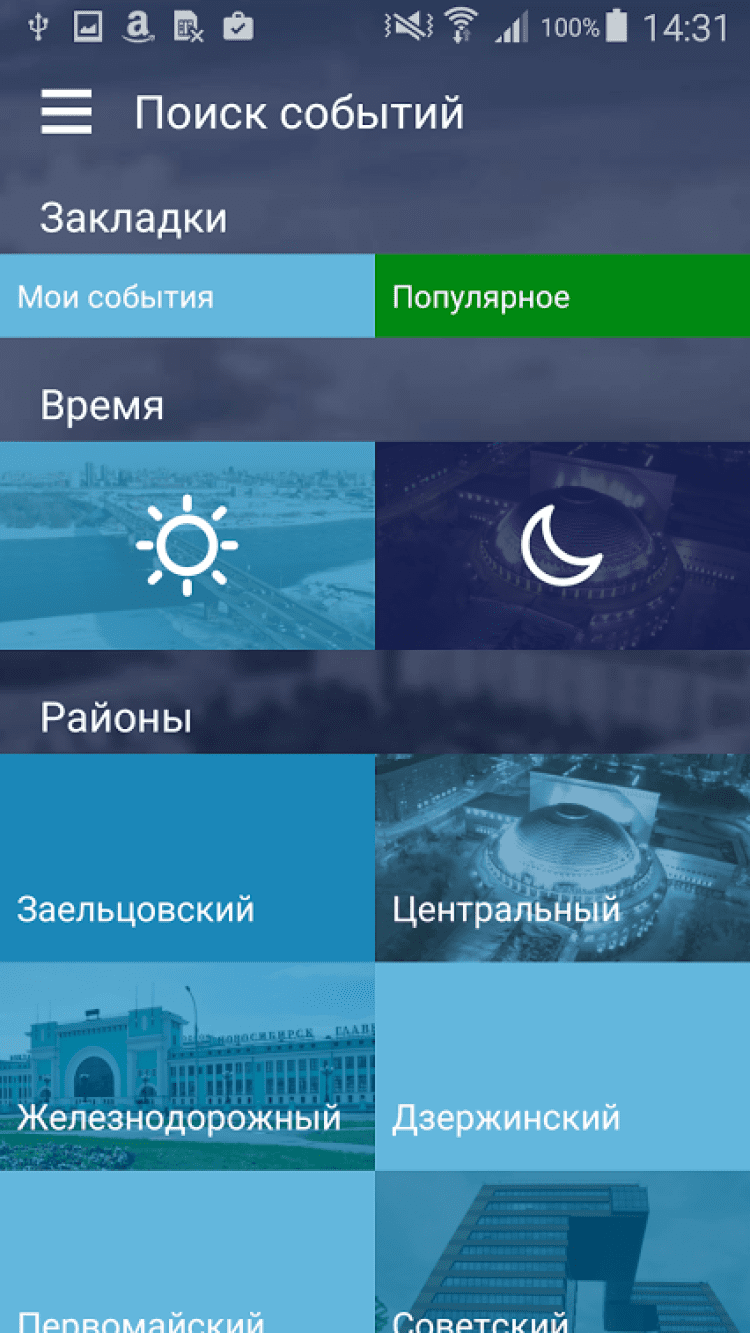The height and width of the screenshot is (1333, 750).
Task: Open the Мои события bookmark
Action: point(187,296)
